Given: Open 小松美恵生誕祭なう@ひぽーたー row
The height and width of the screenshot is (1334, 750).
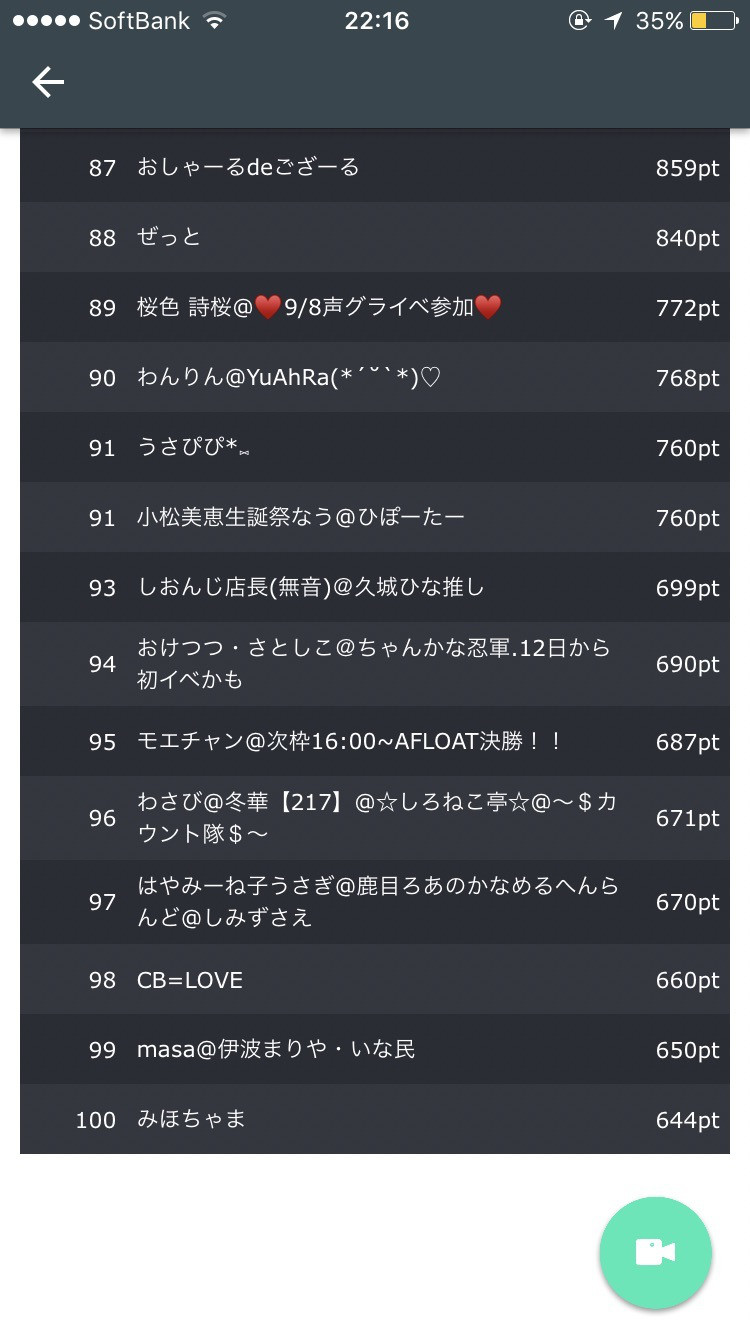Looking at the screenshot, I should [375, 517].
